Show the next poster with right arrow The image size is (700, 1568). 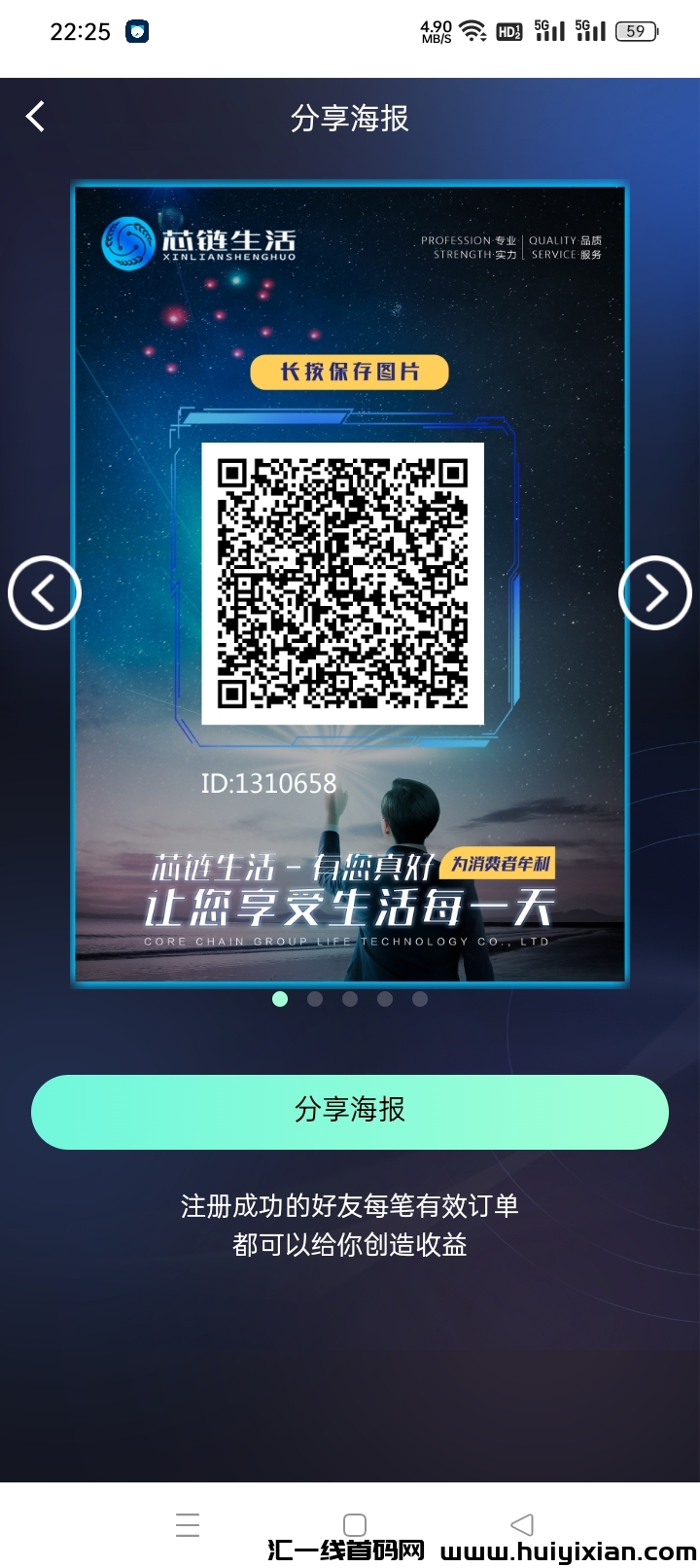pos(655,592)
